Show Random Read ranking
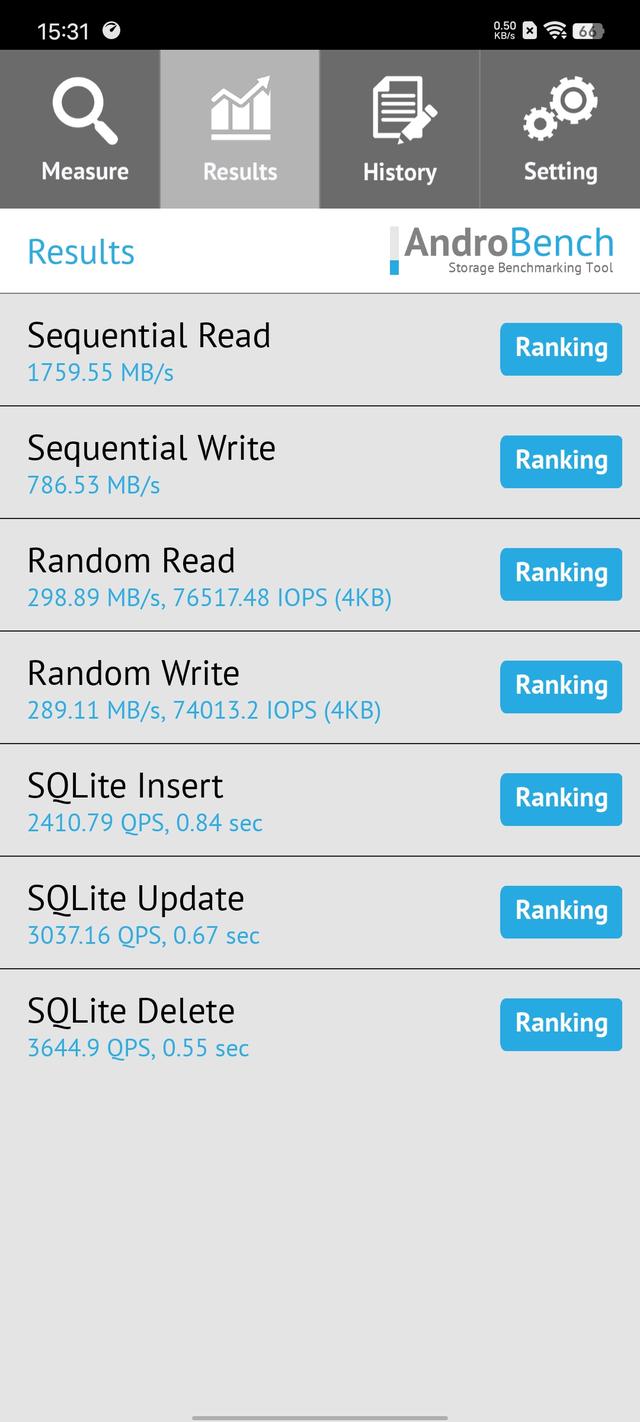Viewport: 640px width, 1422px height. [x=561, y=574]
